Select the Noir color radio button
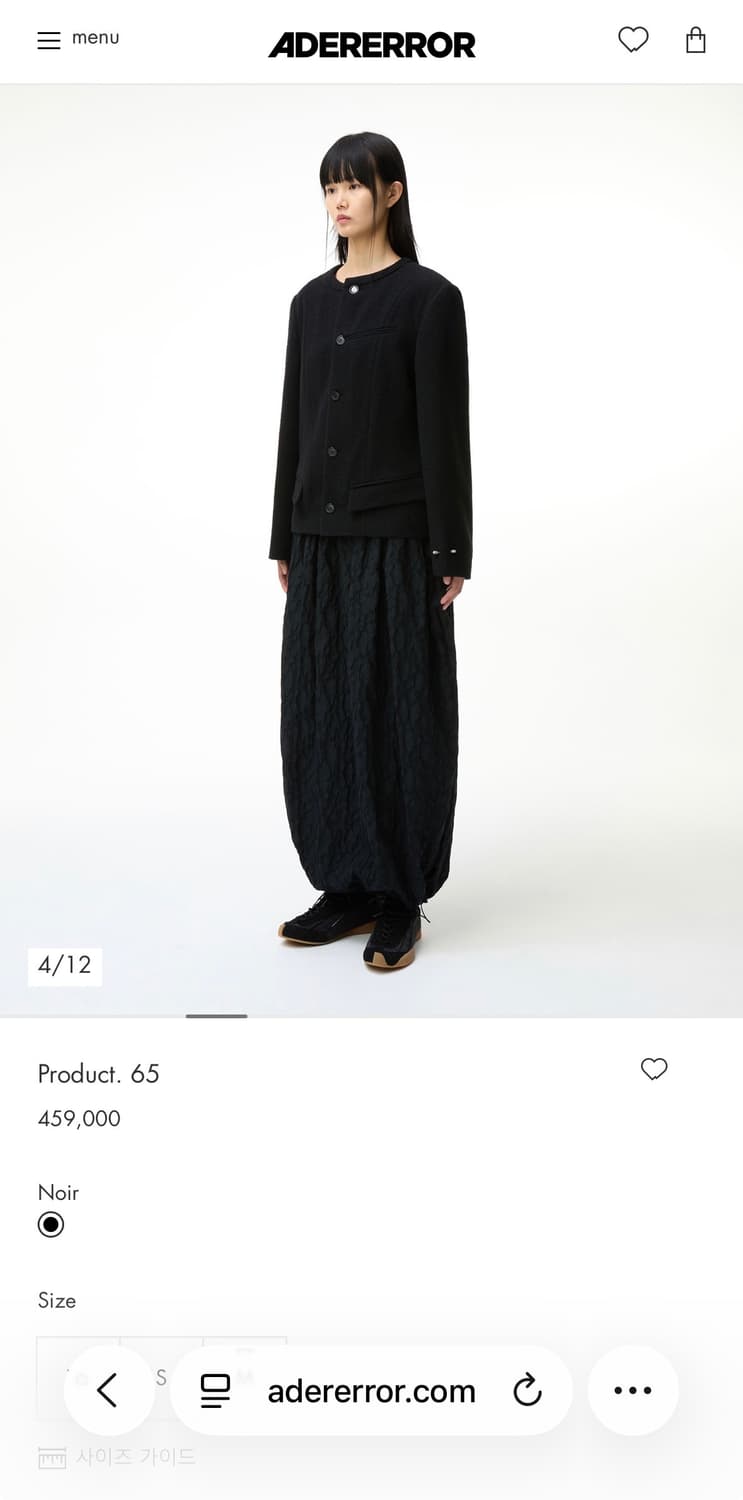743x1500 pixels. coord(51,1224)
